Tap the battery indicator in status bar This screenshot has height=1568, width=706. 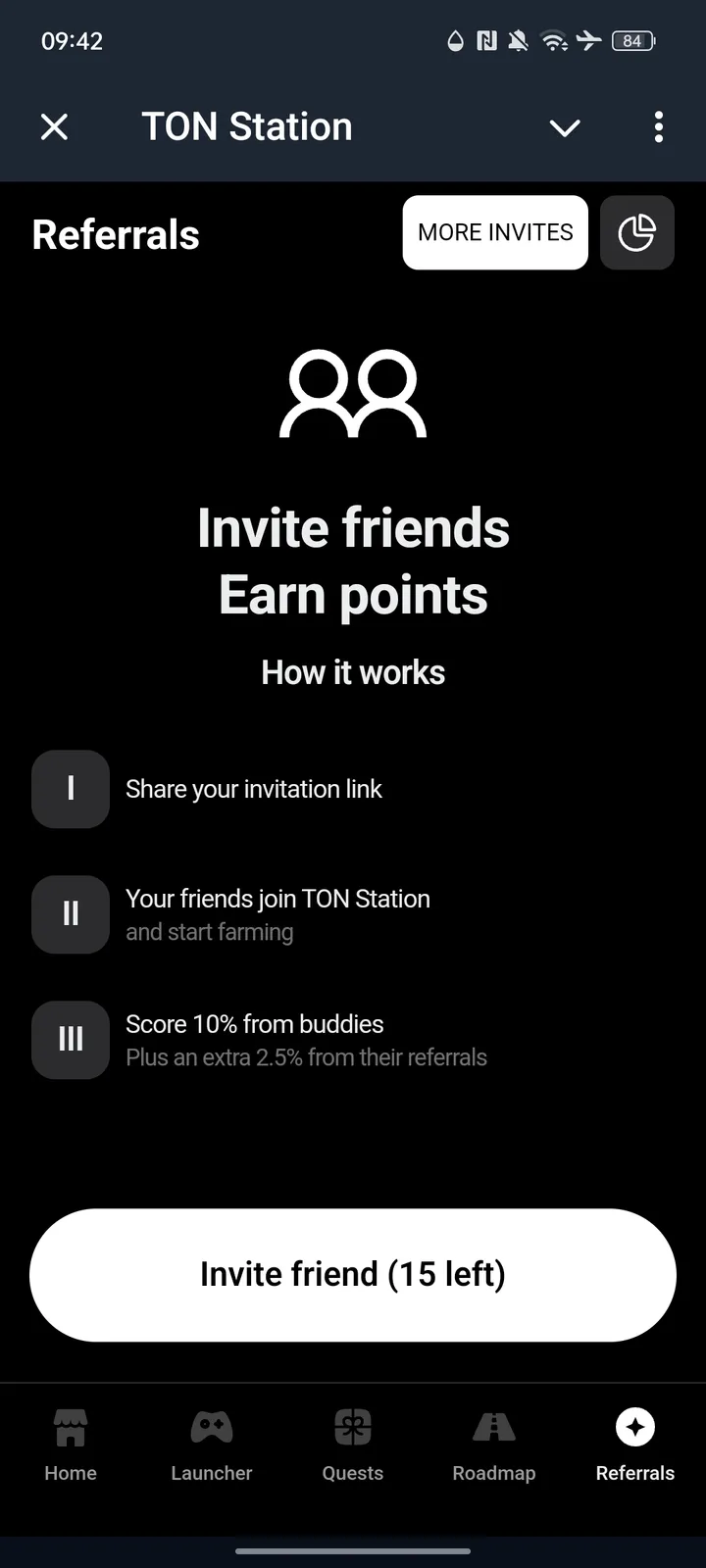click(x=632, y=41)
